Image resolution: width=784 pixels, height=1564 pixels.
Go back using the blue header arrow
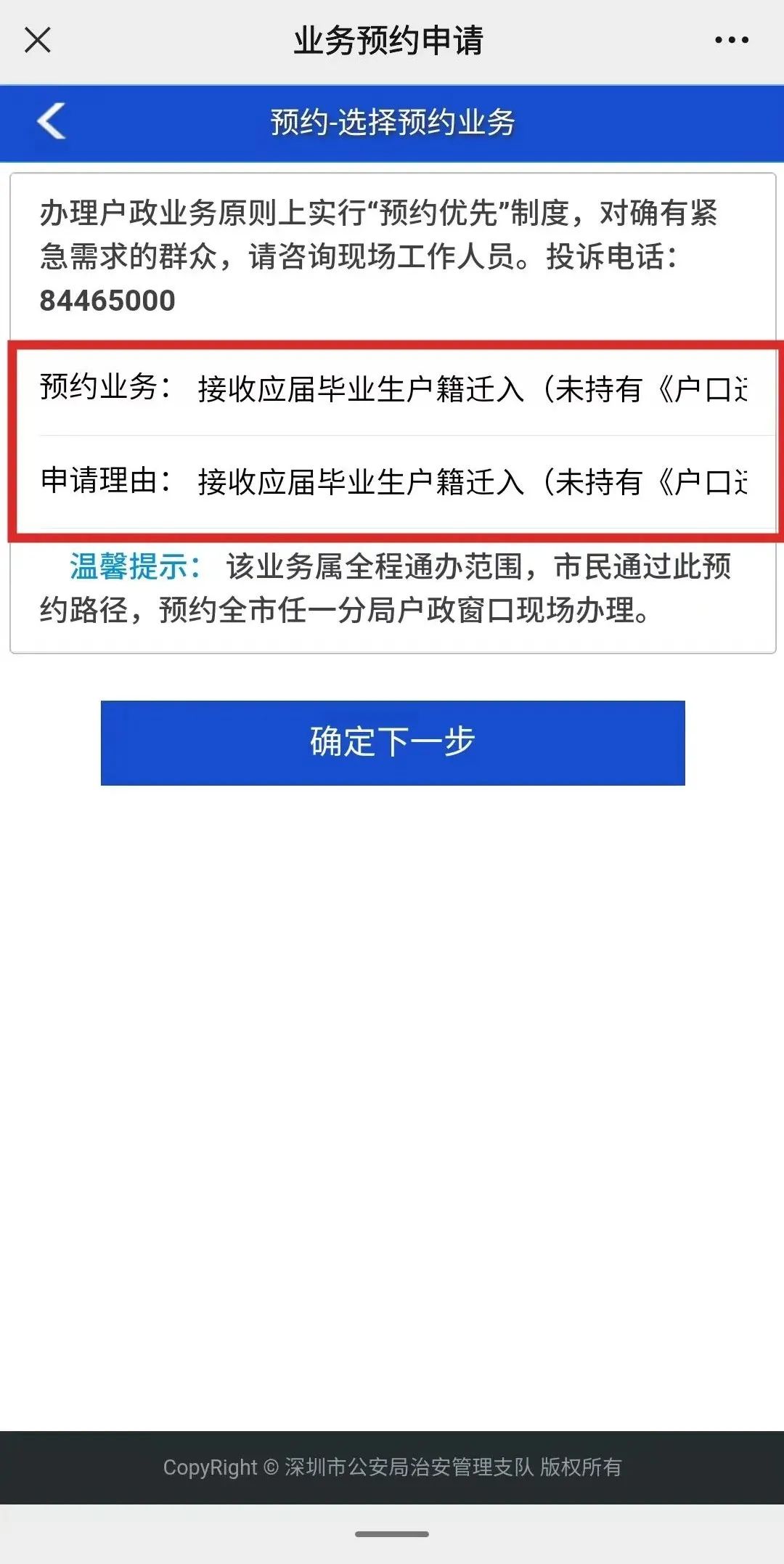point(52,121)
